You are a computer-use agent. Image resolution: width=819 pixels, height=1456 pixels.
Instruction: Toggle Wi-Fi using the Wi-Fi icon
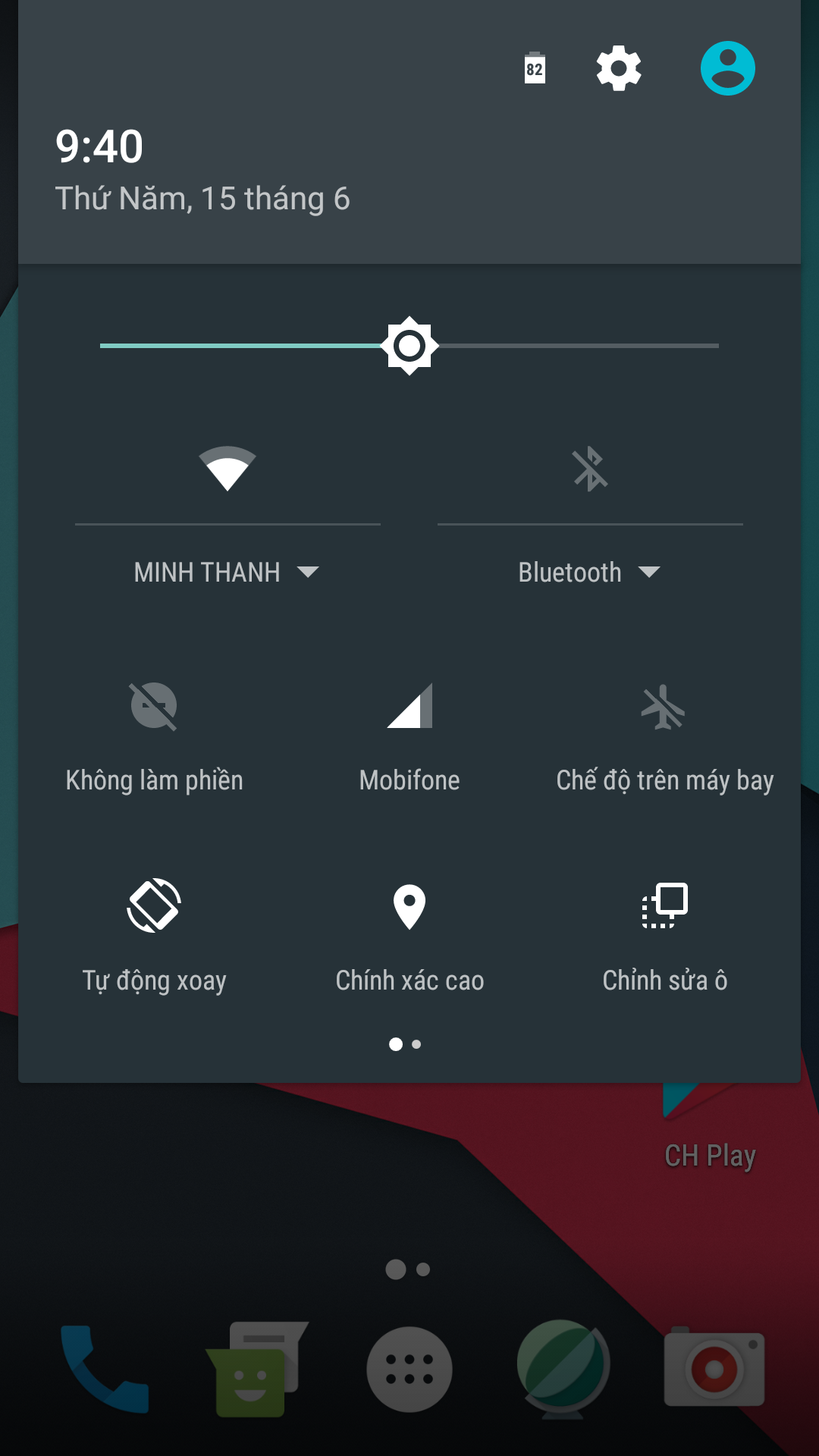click(x=227, y=469)
